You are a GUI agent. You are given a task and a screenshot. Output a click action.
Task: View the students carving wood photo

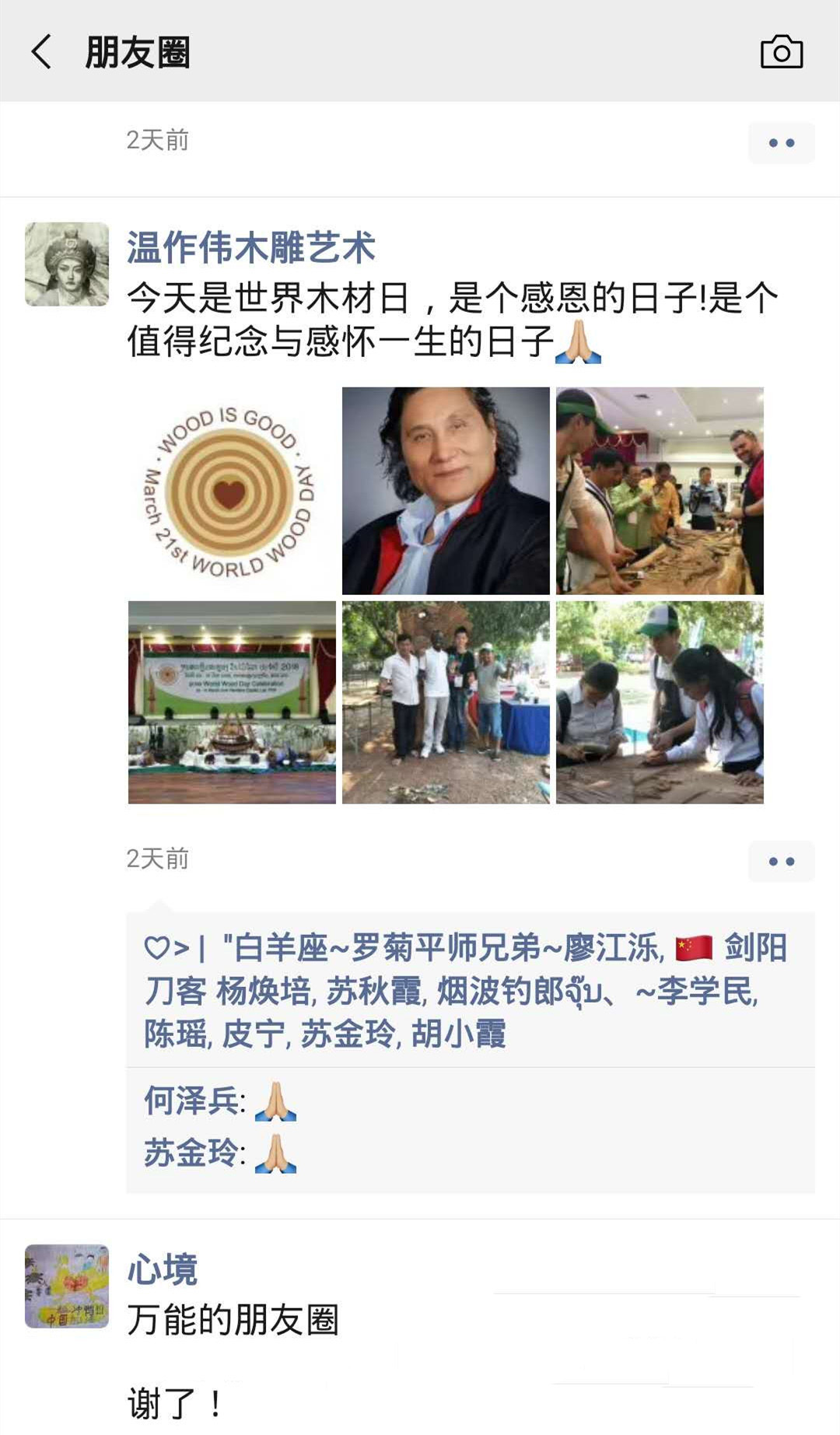coord(660,702)
